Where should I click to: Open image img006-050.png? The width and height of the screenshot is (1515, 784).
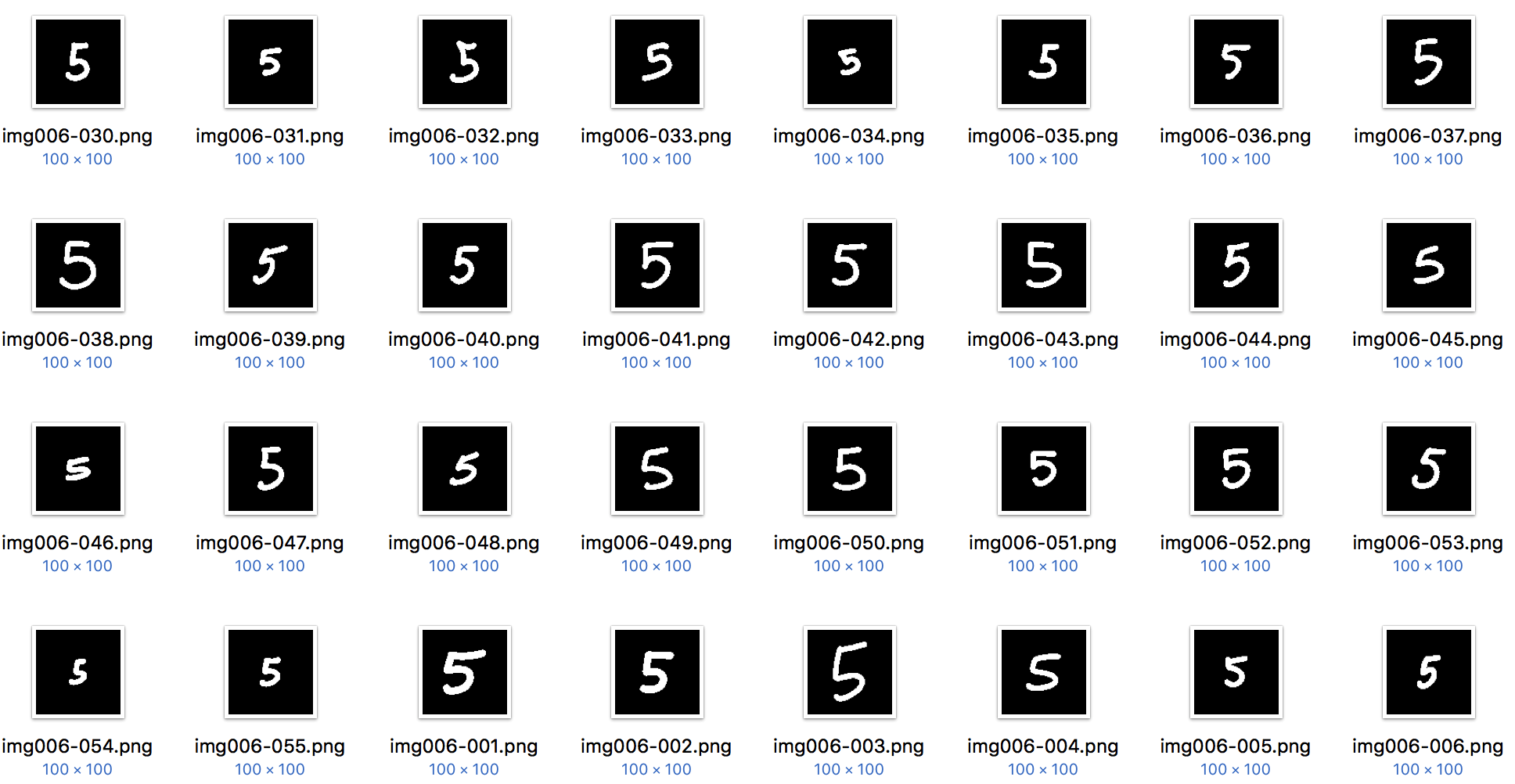850,469
